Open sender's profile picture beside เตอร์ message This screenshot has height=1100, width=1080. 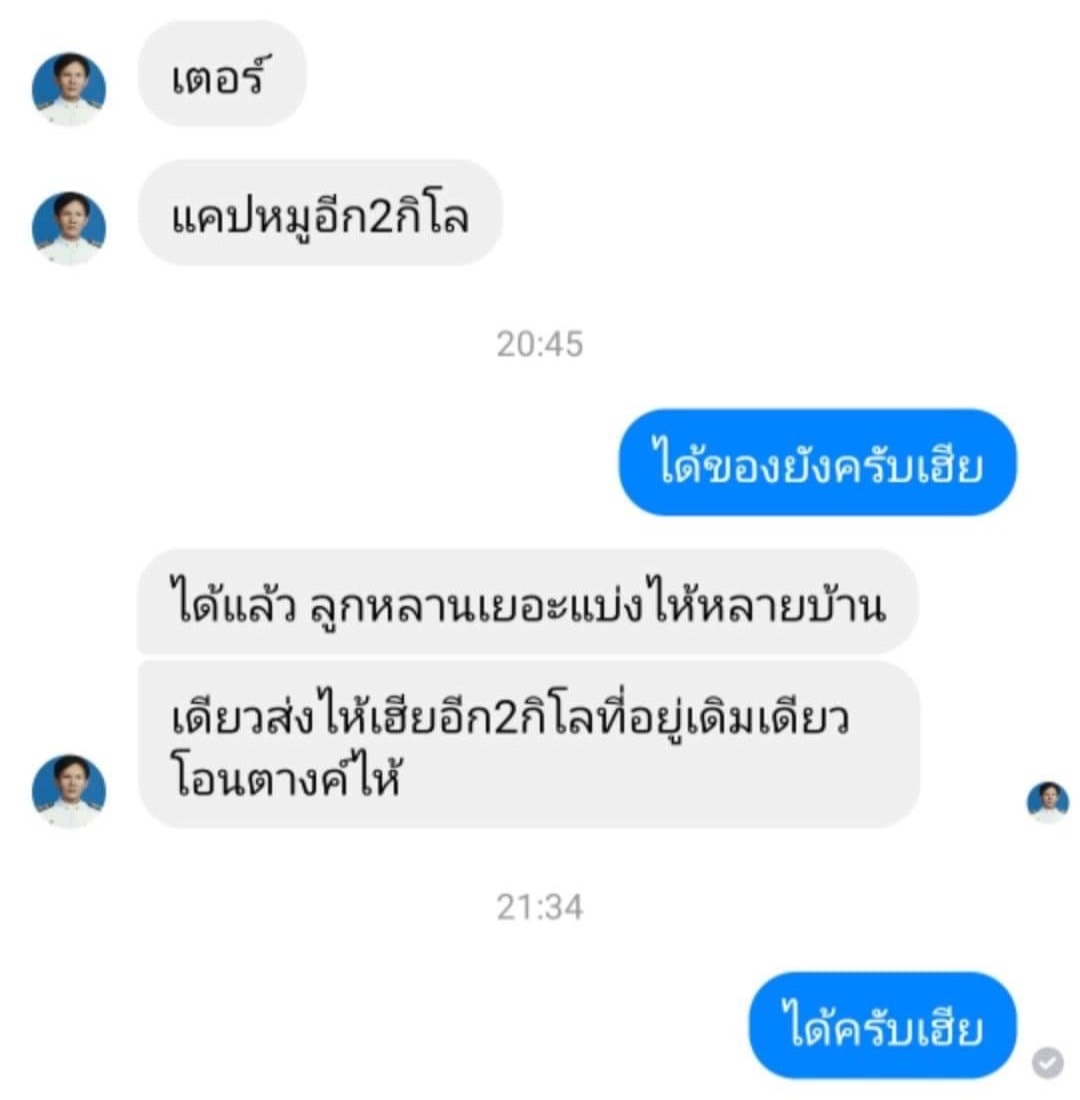pyautogui.click(x=68, y=89)
